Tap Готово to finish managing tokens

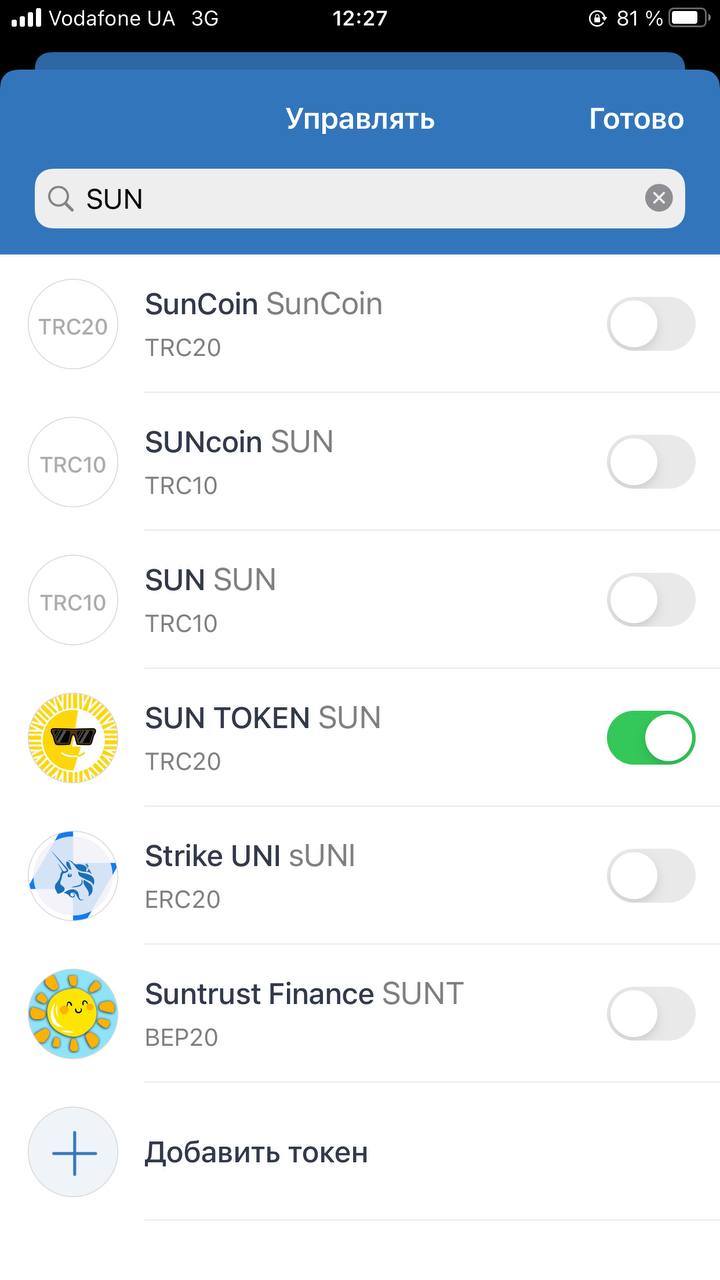(636, 119)
